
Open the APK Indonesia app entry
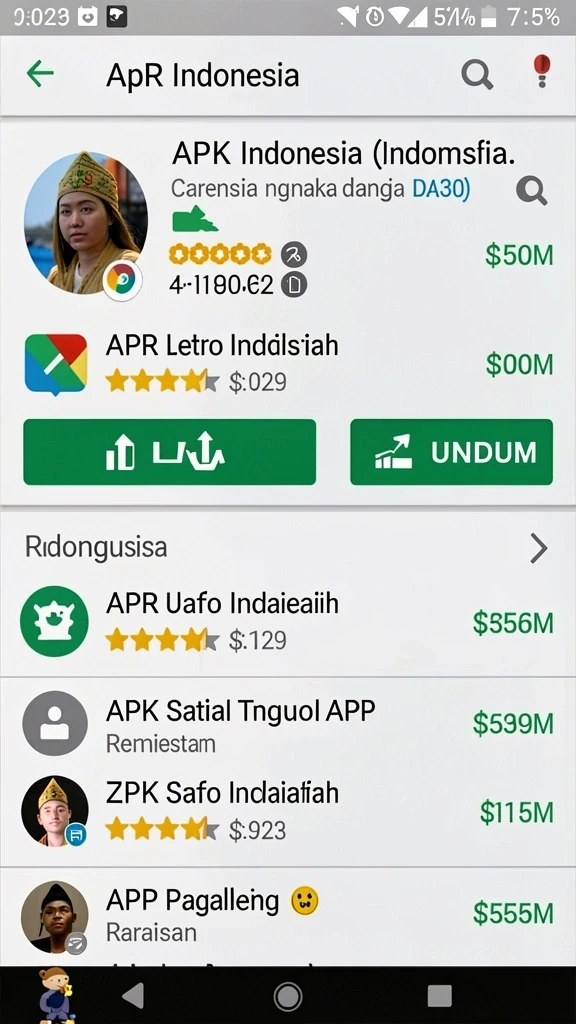tap(288, 222)
